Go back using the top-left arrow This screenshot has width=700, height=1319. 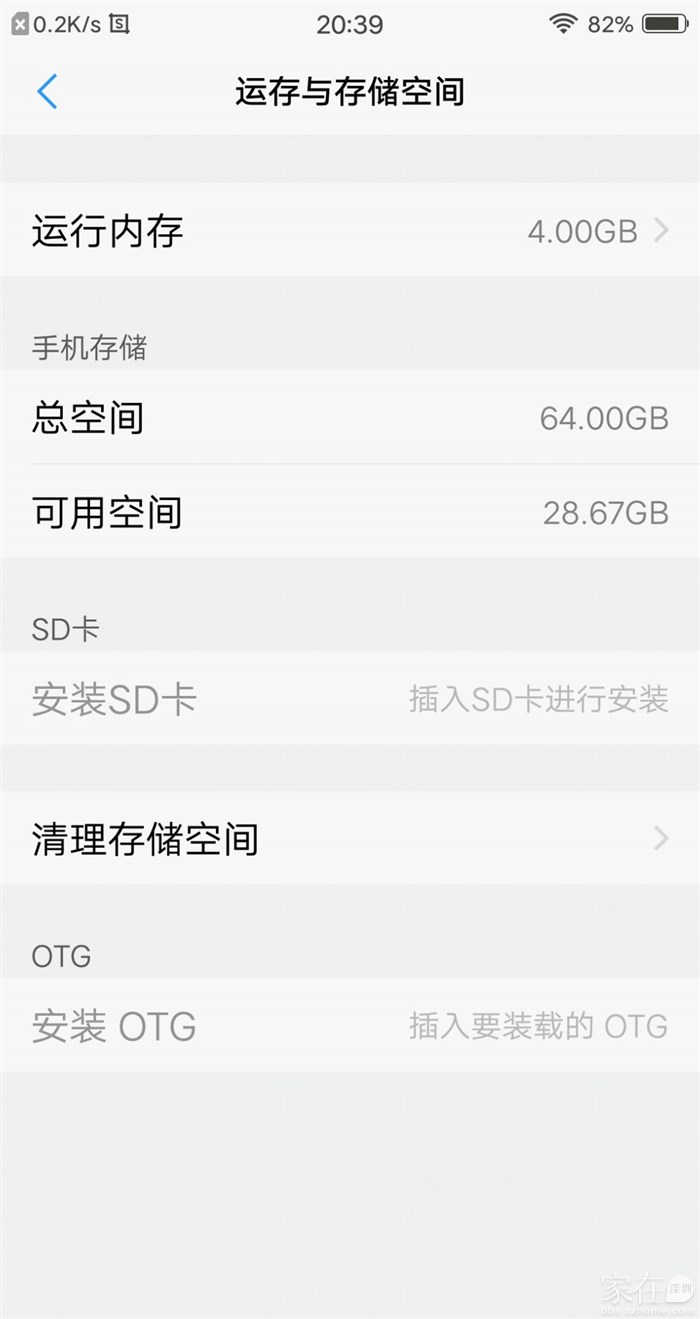[x=47, y=92]
